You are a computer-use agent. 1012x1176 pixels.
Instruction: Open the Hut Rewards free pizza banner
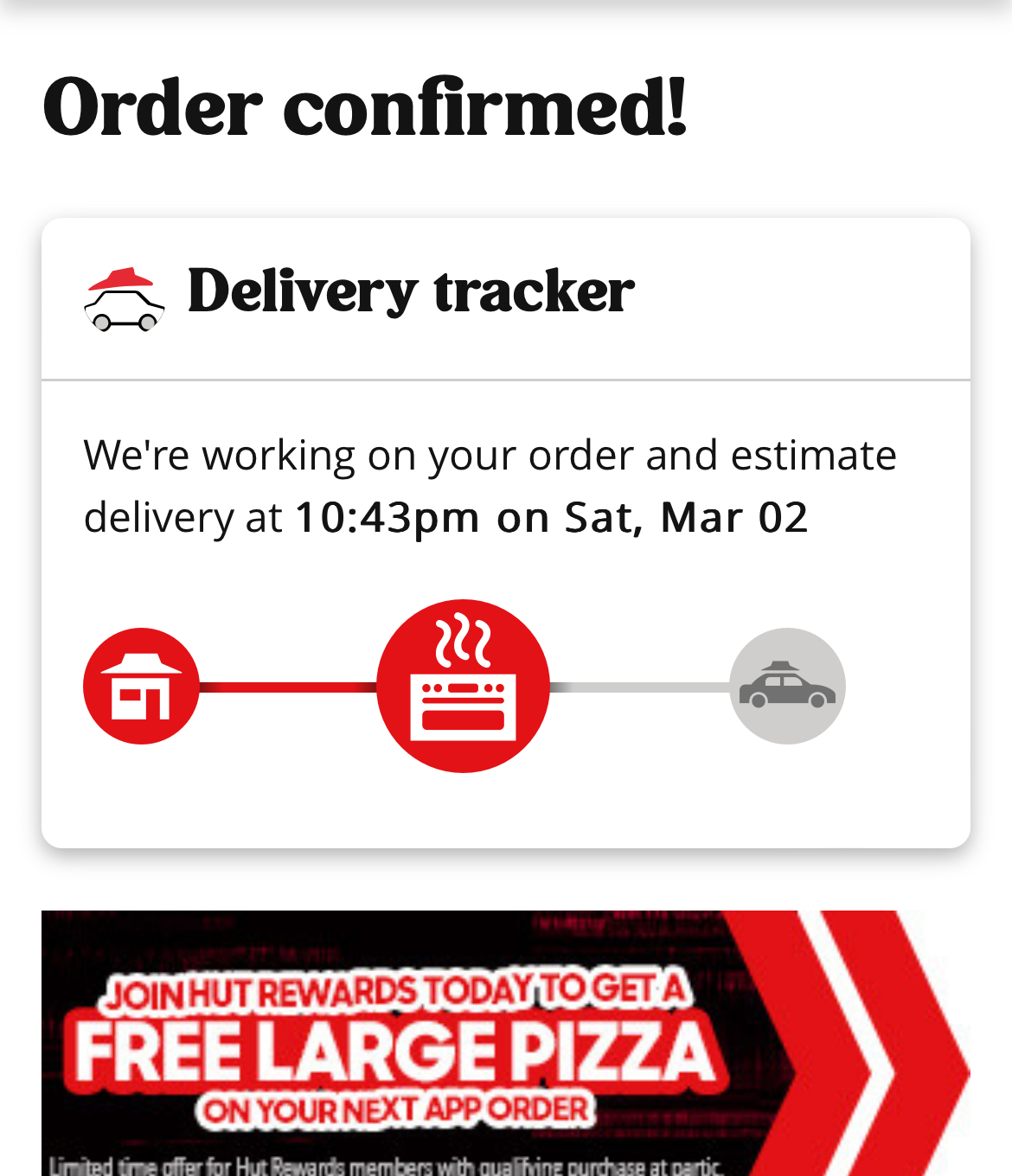pos(505,1045)
